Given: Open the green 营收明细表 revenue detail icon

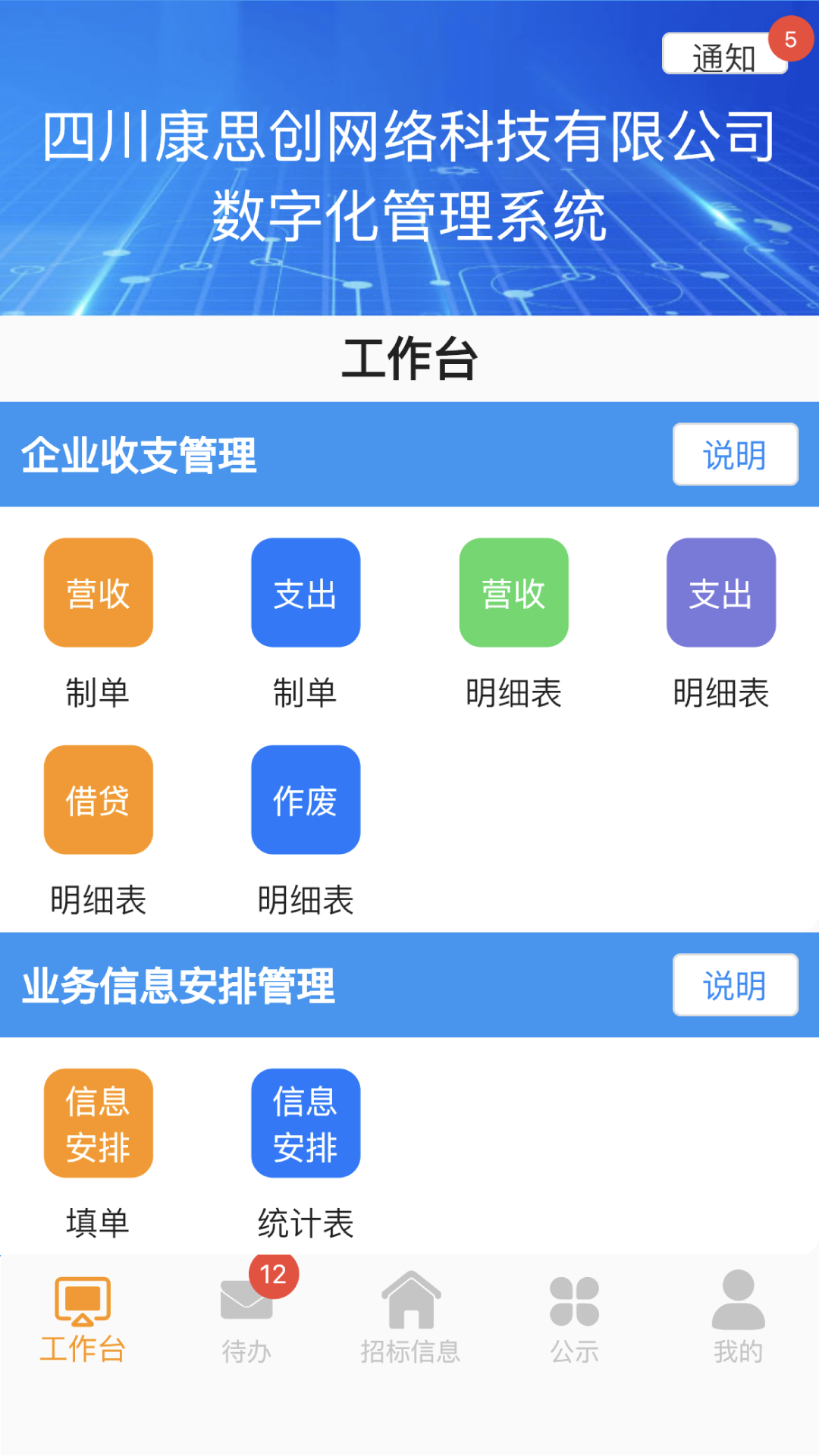Looking at the screenshot, I should click(513, 594).
